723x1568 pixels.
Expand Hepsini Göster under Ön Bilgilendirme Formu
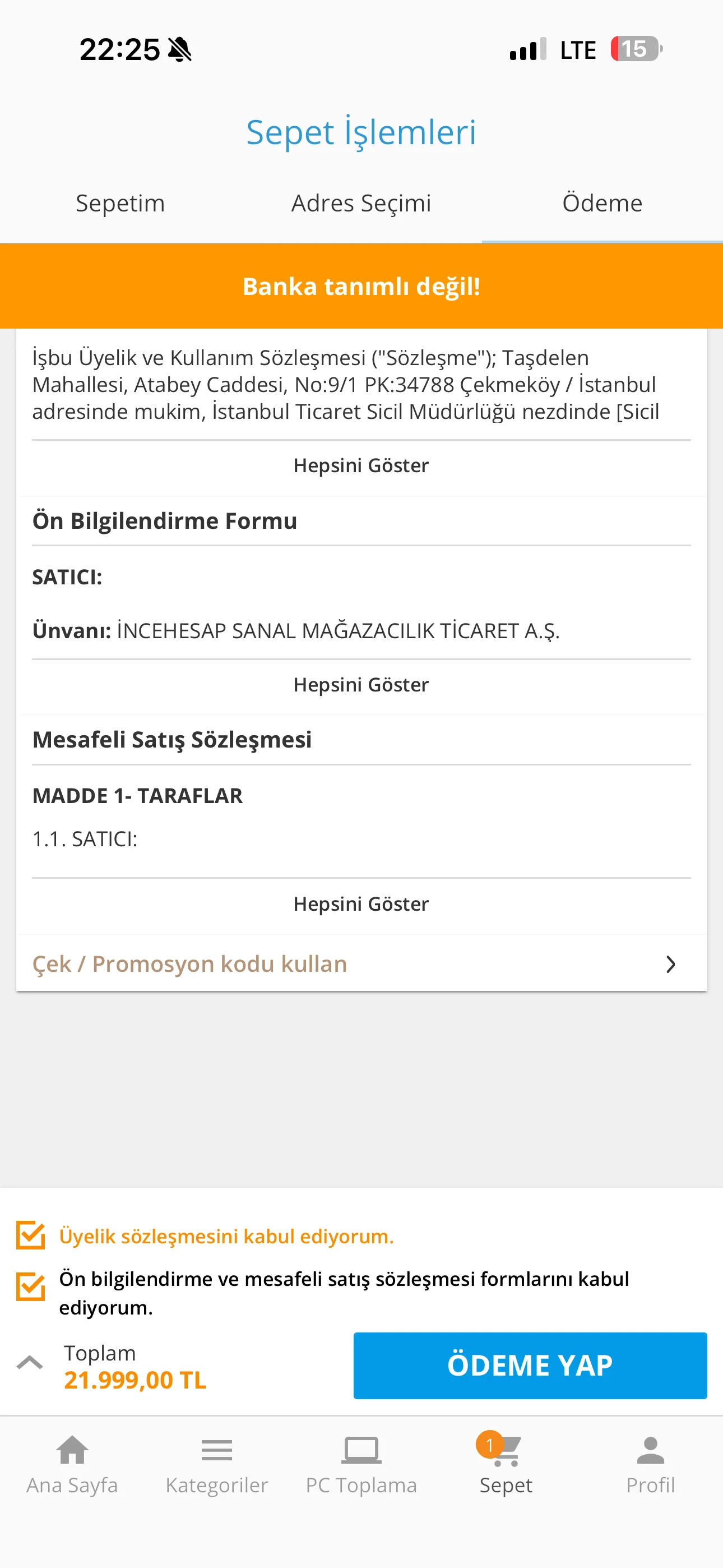tap(361, 685)
